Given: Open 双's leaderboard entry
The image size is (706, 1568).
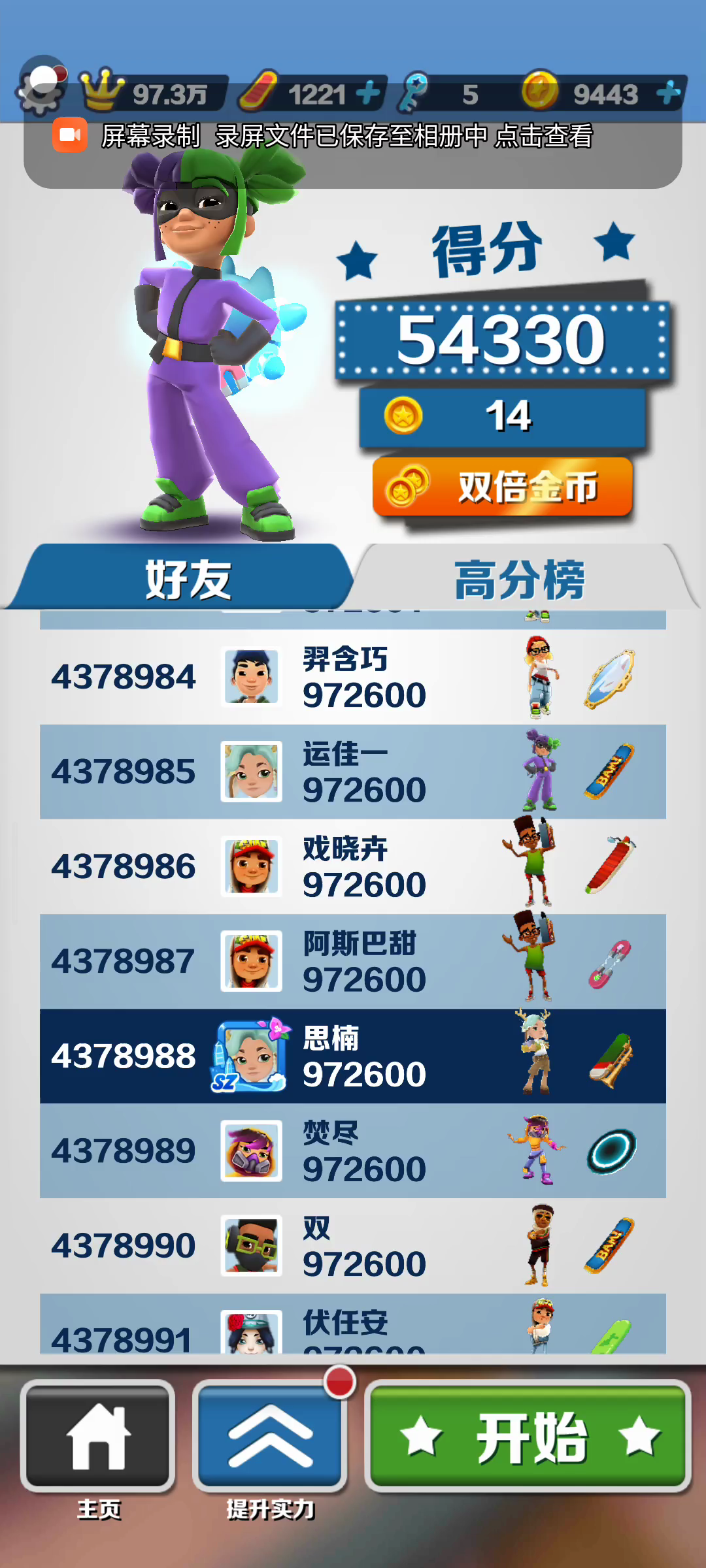Looking at the screenshot, I should 353,1245.
